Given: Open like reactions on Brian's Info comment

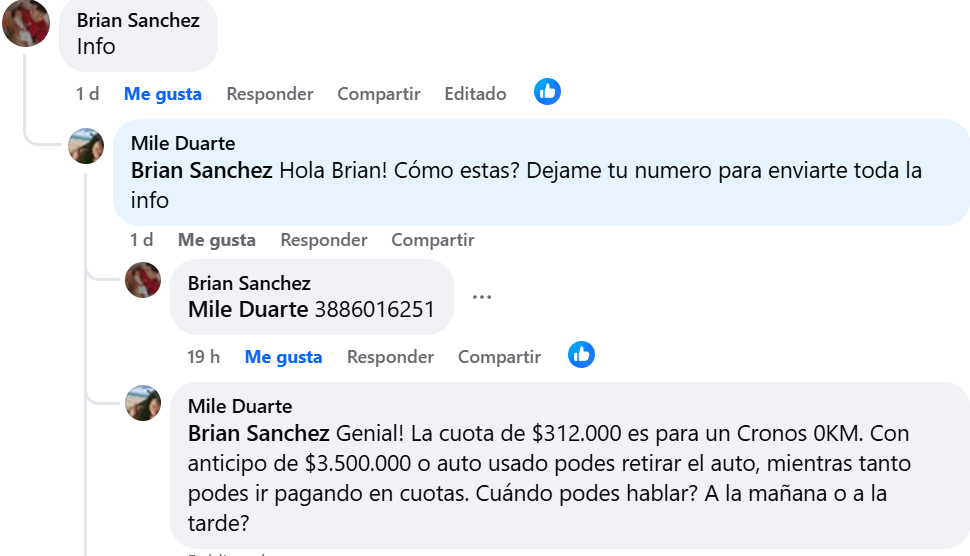Looking at the screenshot, I should (x=547, y=92).
